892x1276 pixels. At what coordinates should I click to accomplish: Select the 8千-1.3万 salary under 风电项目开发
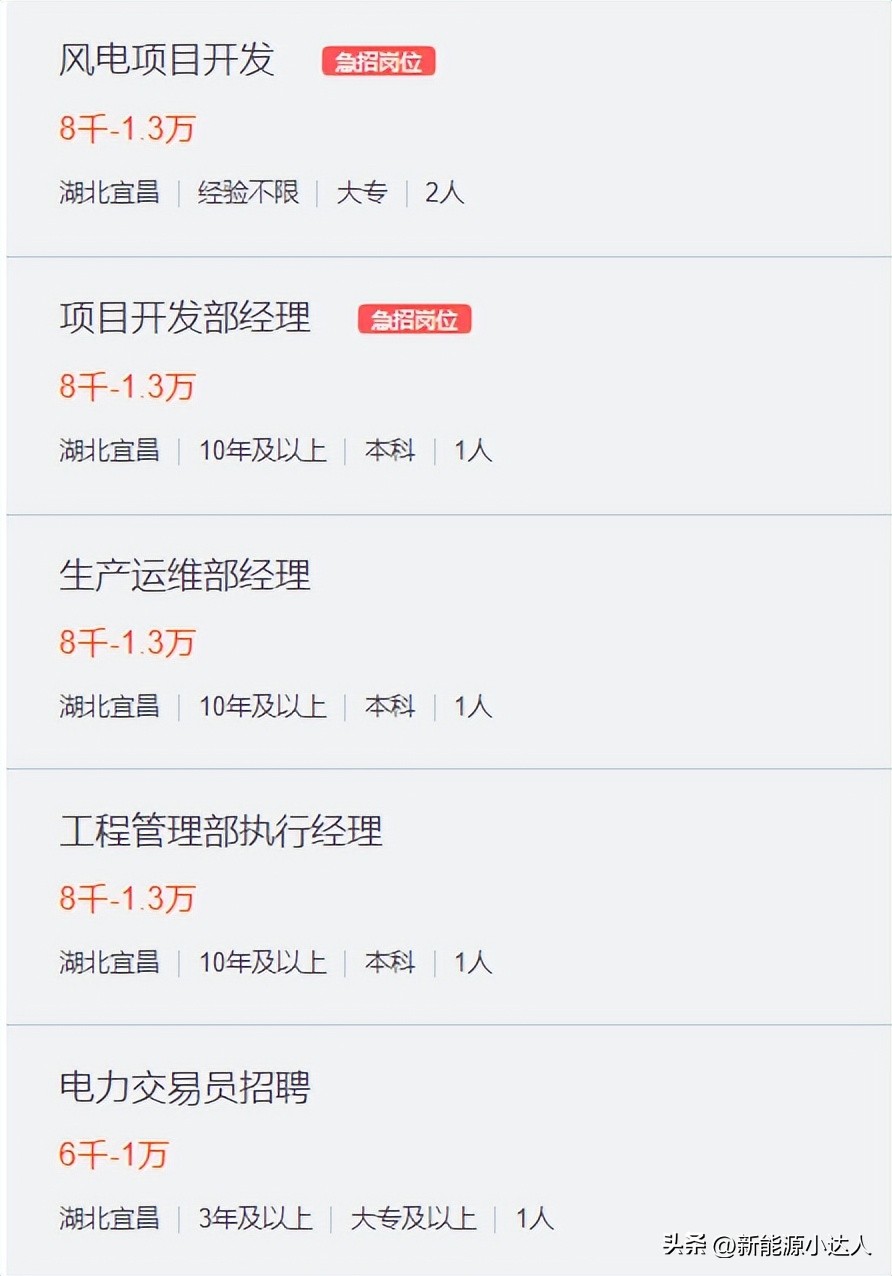click(128, 129)
